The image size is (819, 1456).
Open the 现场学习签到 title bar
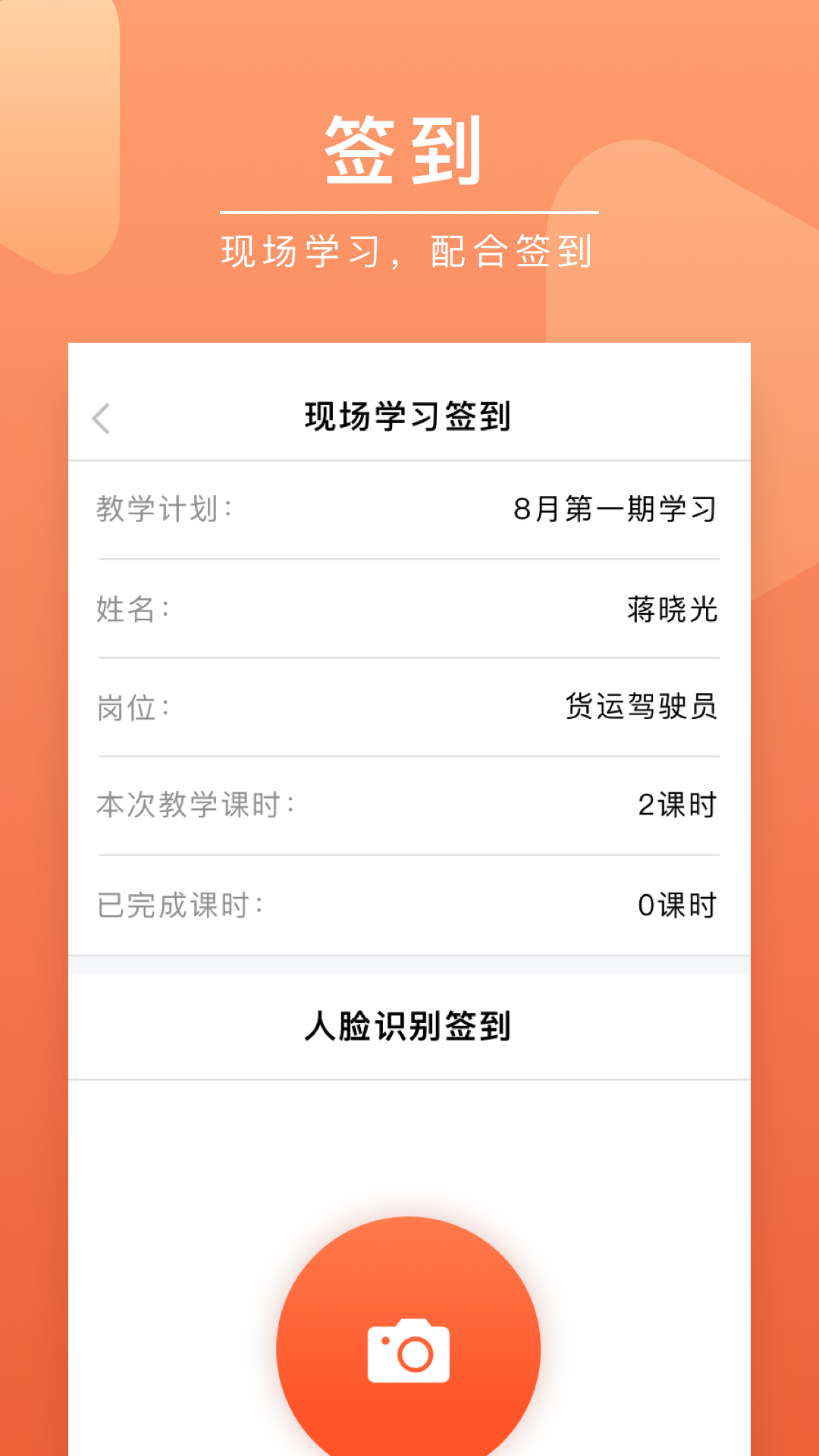pyautogui.click(x=409, y=415)
